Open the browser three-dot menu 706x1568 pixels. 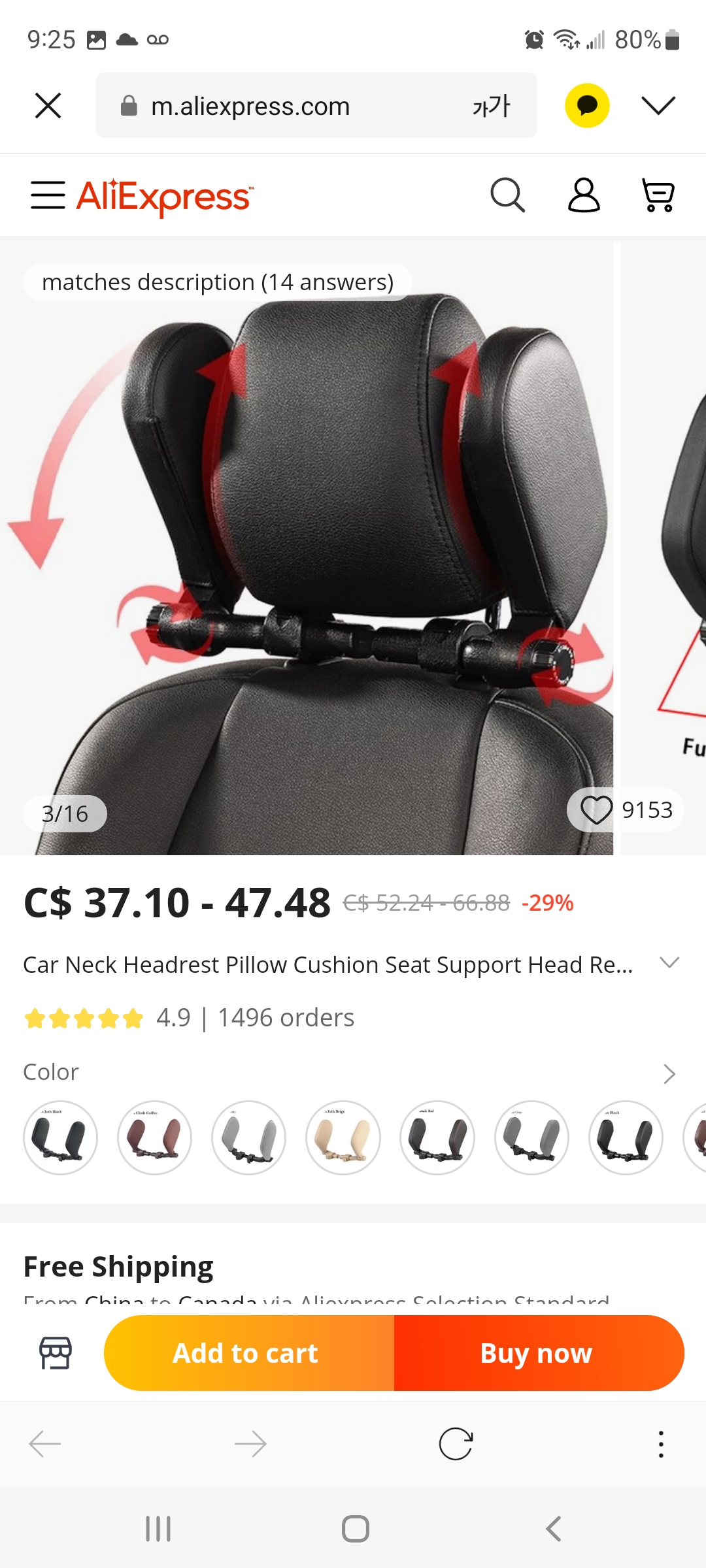pyautogui.click(x=661, y=1444)
